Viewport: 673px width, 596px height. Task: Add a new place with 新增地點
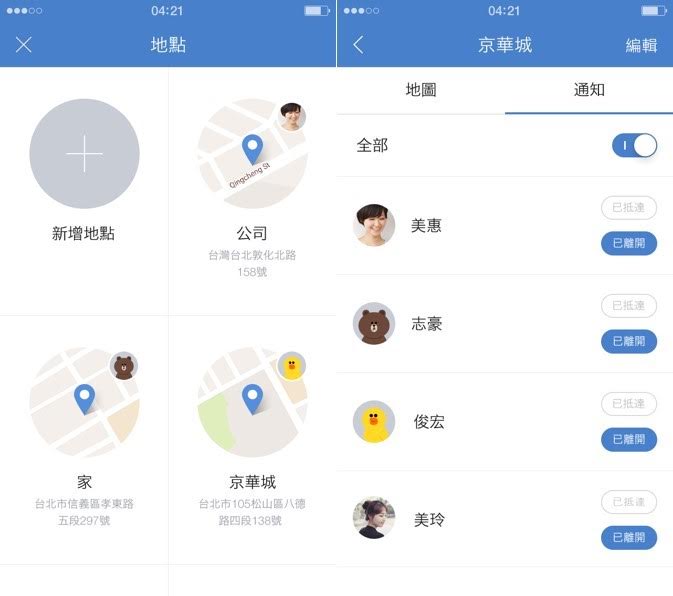pos(84,154)
